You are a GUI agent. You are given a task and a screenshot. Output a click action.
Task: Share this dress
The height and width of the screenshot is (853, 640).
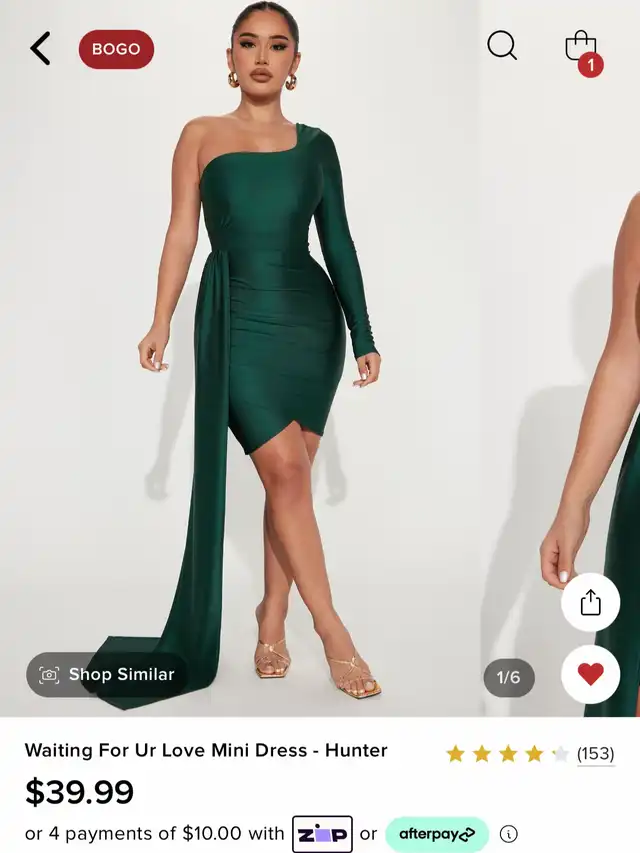(590, 602)
